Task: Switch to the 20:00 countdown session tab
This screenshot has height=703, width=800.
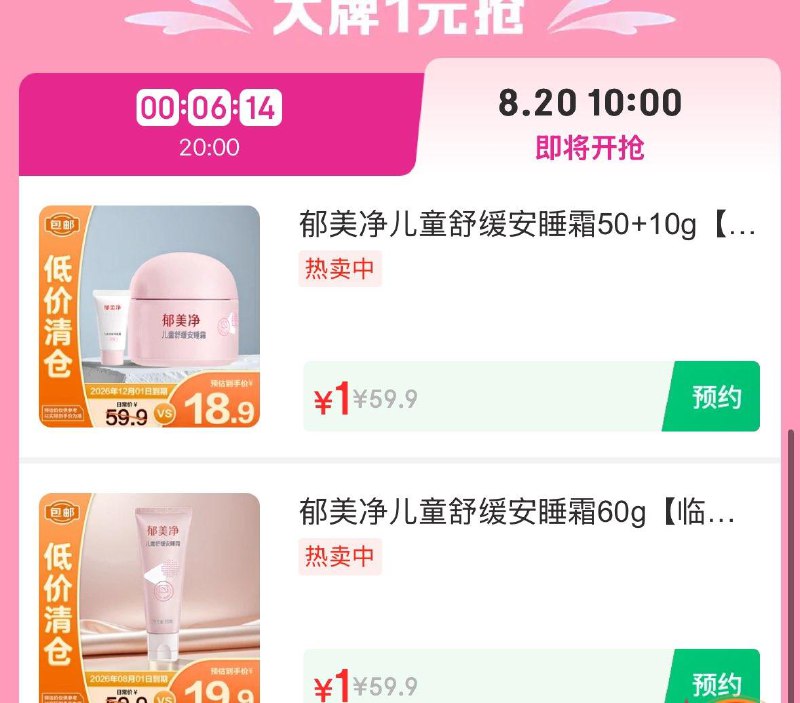Action: coord(210,125)
